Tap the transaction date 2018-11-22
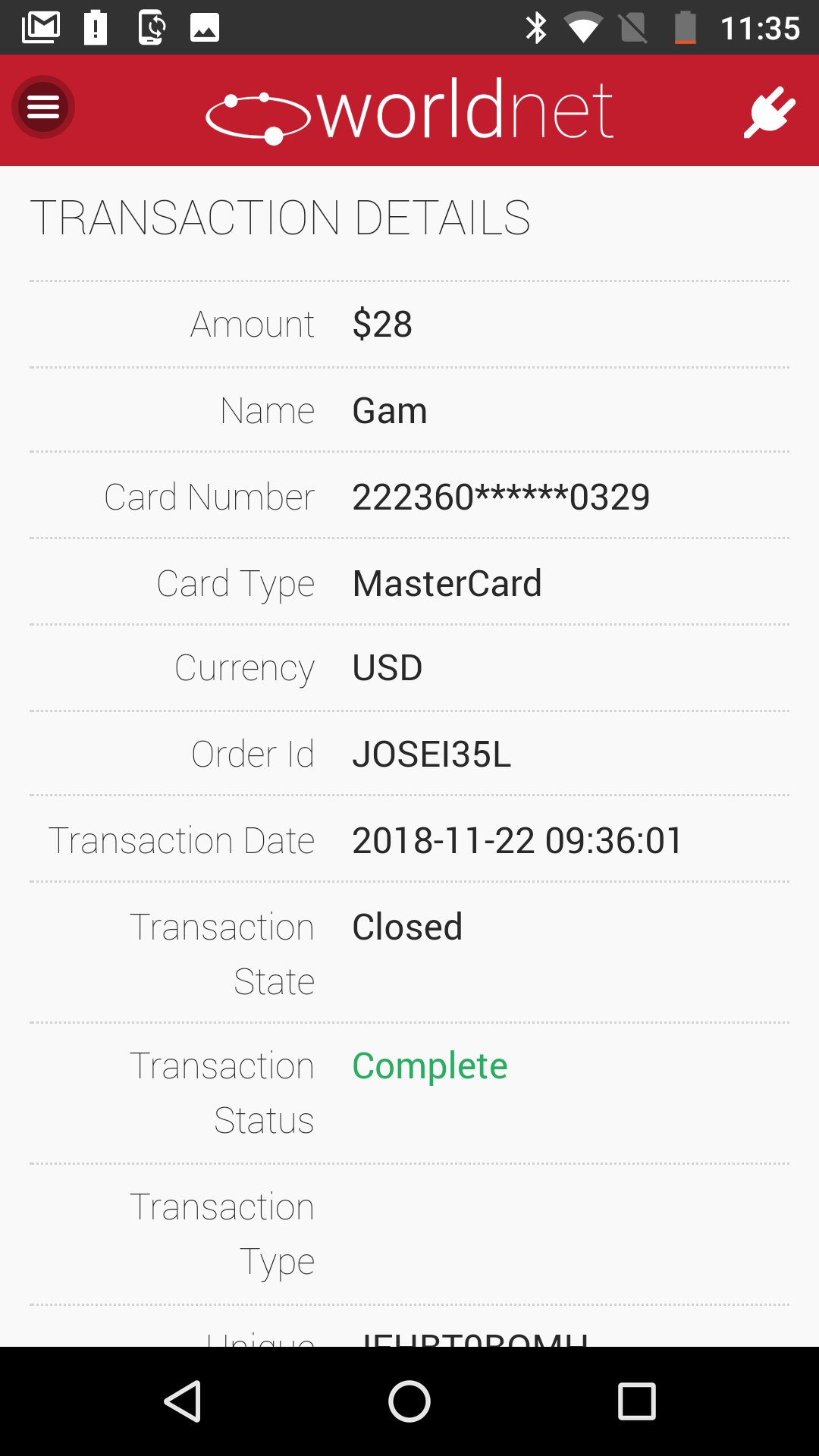The height and width of the screenshot is (1456, 819). [517, 840]
